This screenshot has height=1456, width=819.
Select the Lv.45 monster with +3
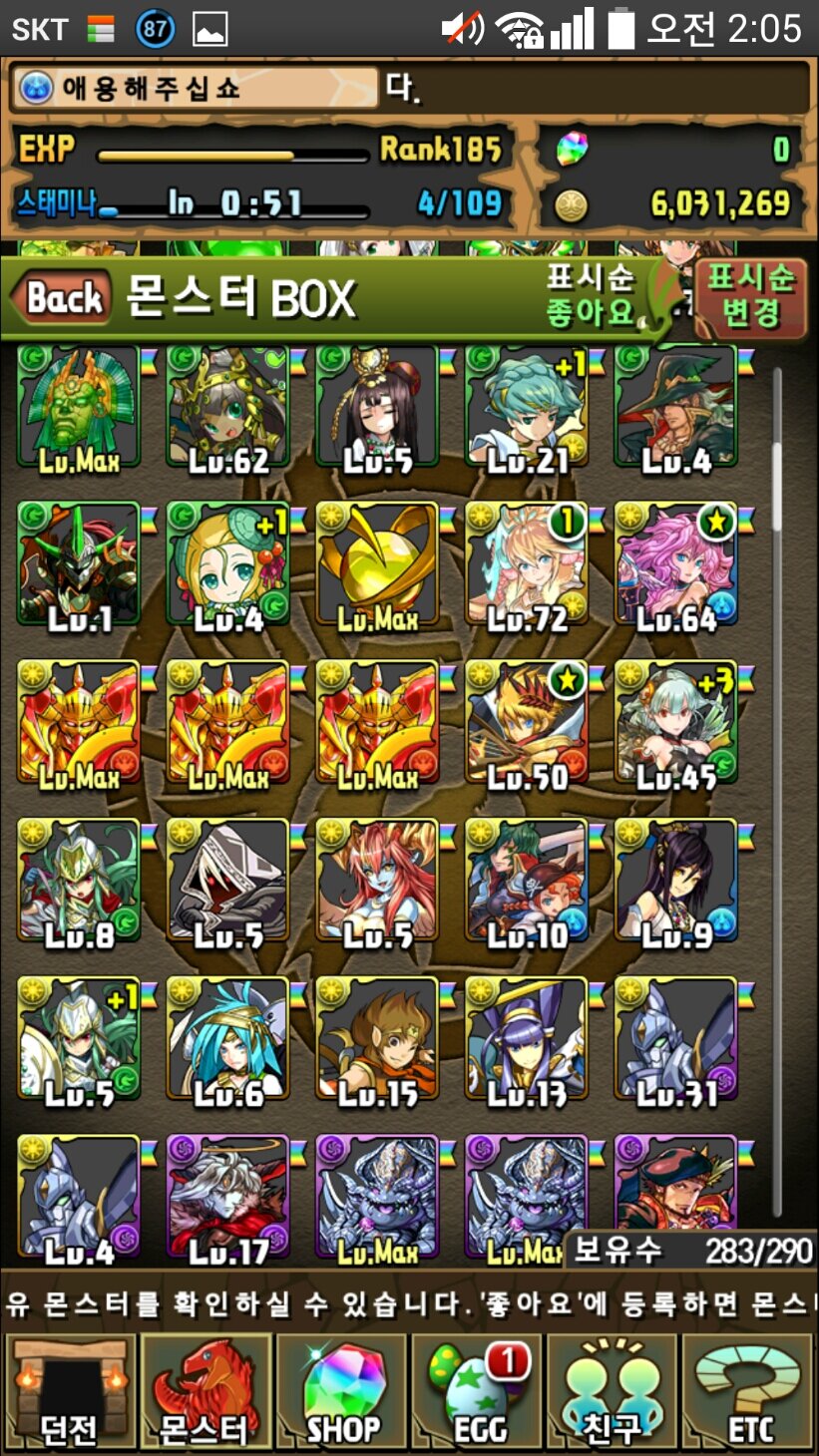[676, 723]
